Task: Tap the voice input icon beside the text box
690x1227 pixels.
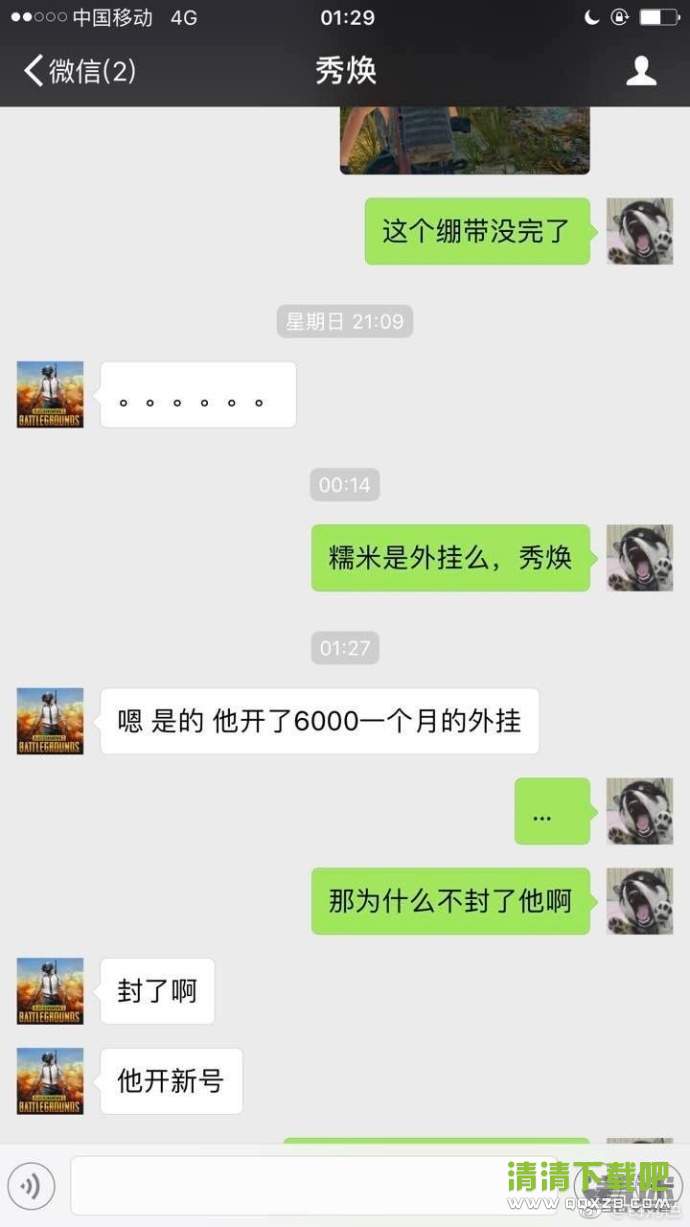Action: [x=30, y=1186]
